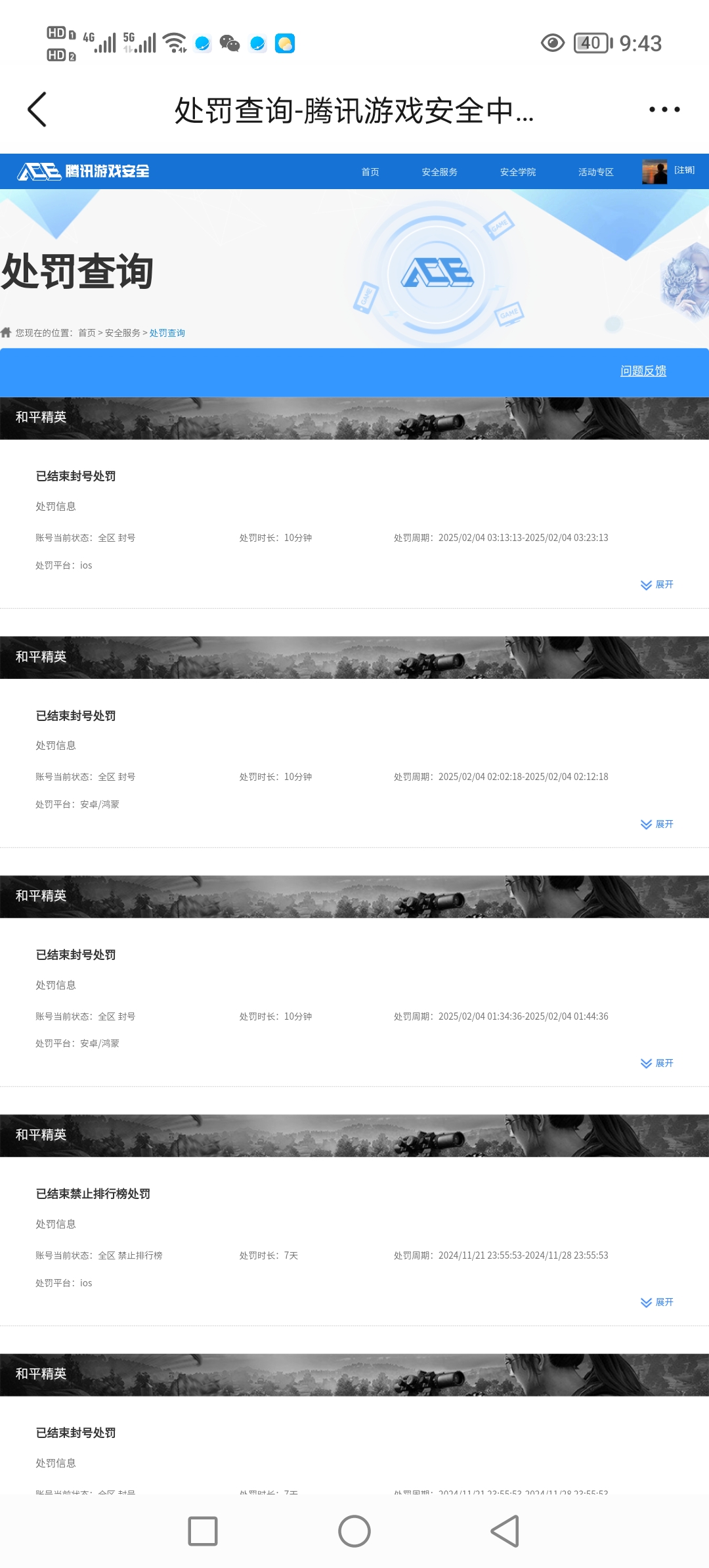Tap the ACE 腾讯游戏安全 site logo
The image size is (709, 1568).
(83, 171)
